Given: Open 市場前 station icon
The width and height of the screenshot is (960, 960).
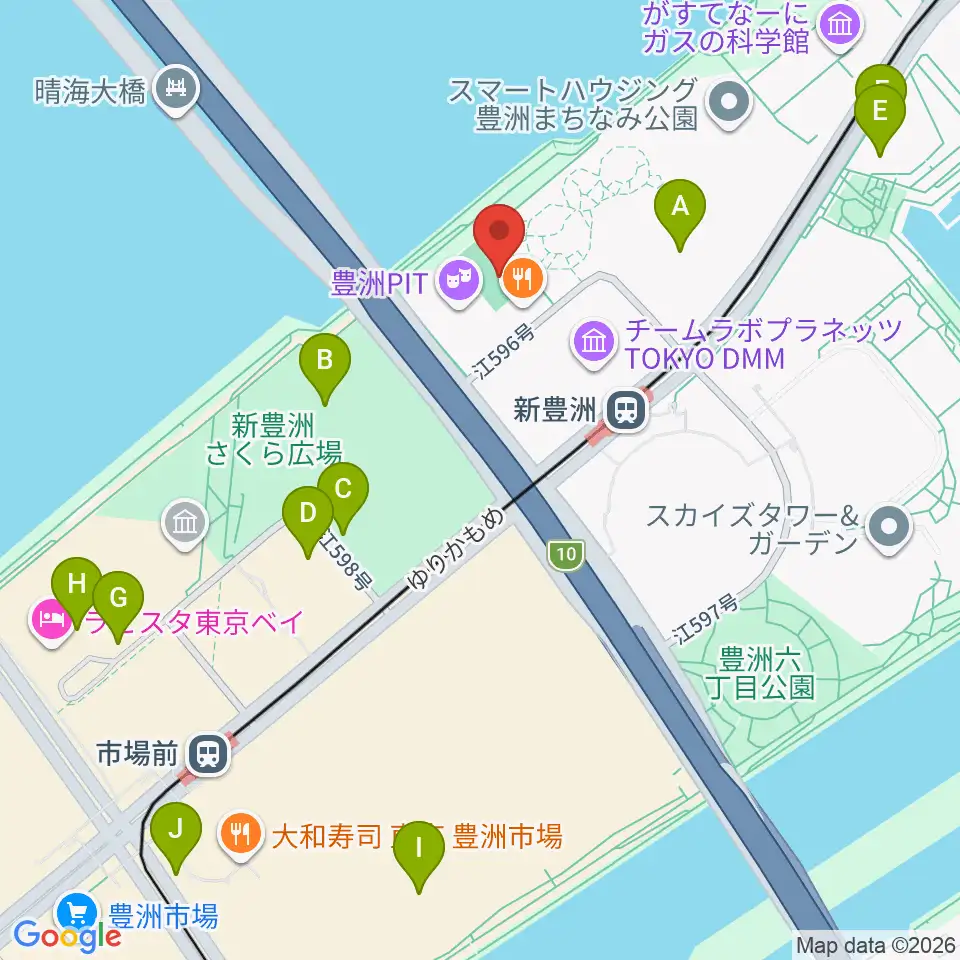Looking at the screenshot, I should 209,754.
